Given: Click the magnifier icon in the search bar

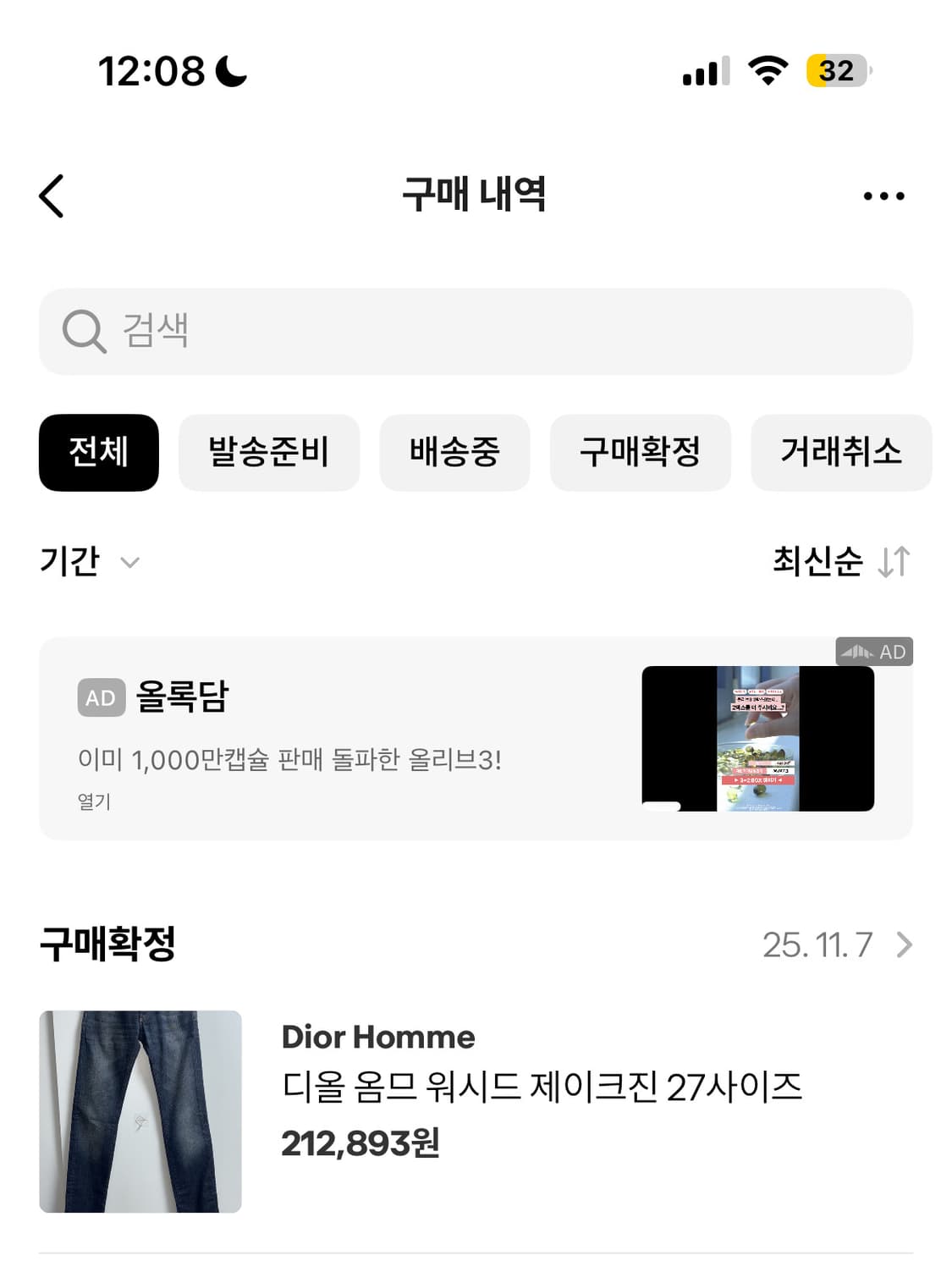Looking at the screenshot, I should point(81,331).
